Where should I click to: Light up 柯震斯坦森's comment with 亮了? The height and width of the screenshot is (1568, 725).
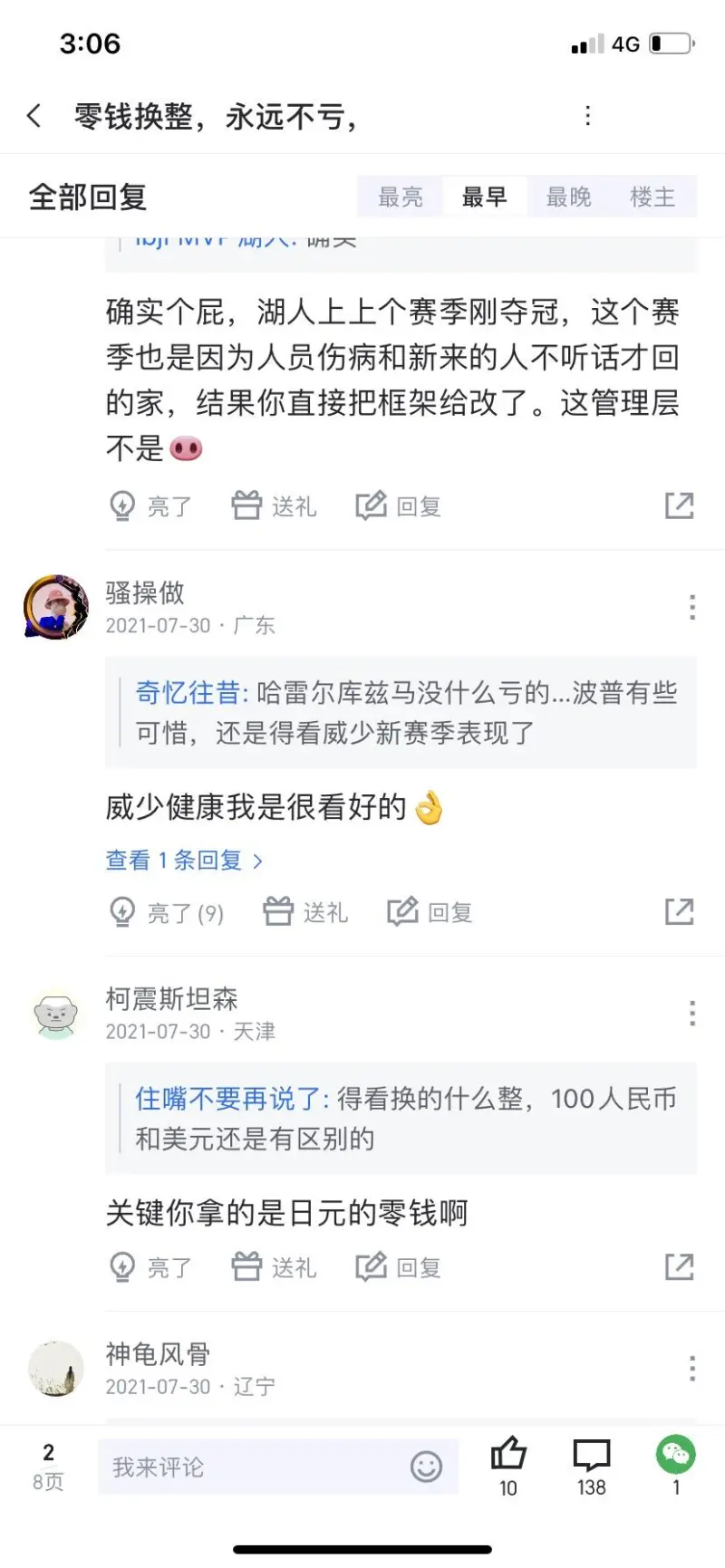click(150, 1267)
